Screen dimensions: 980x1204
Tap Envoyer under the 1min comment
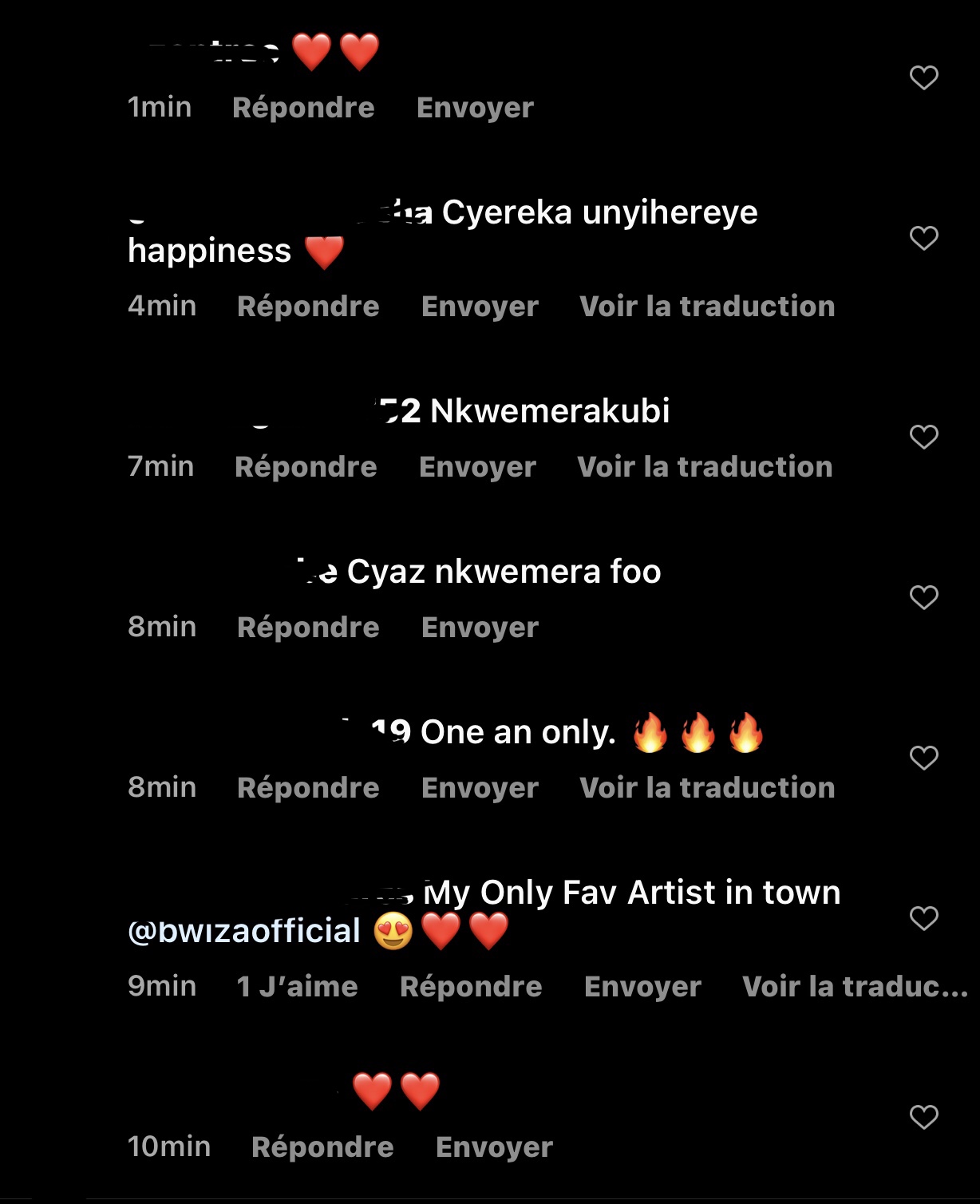point(475,108)
